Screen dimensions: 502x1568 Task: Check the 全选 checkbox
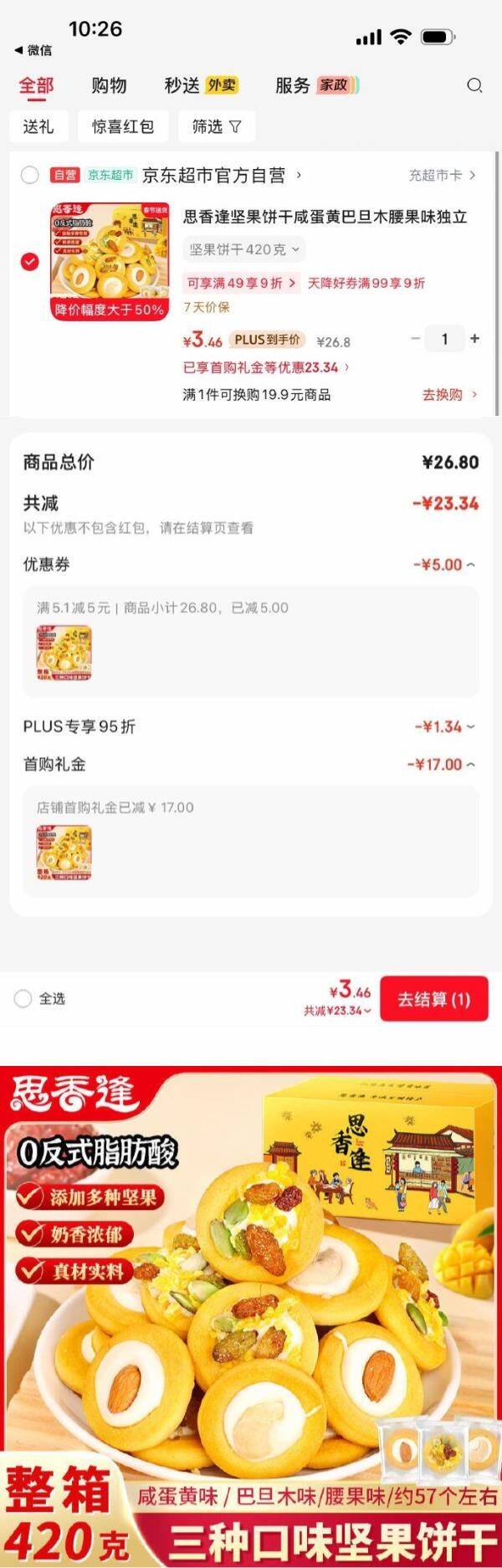(x=23, y=998)
